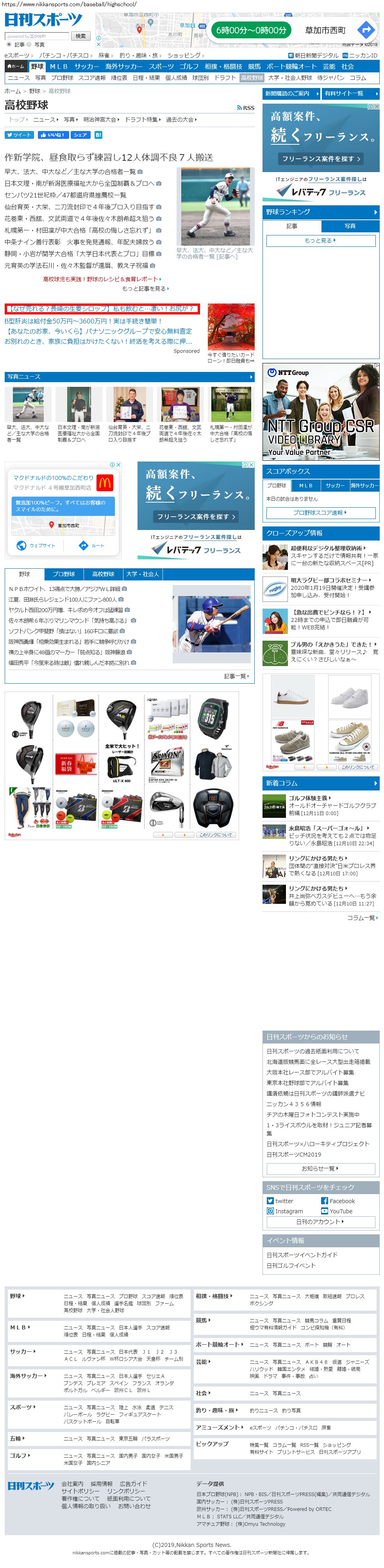Open 記事一覧 link

(x=236, y=676)
